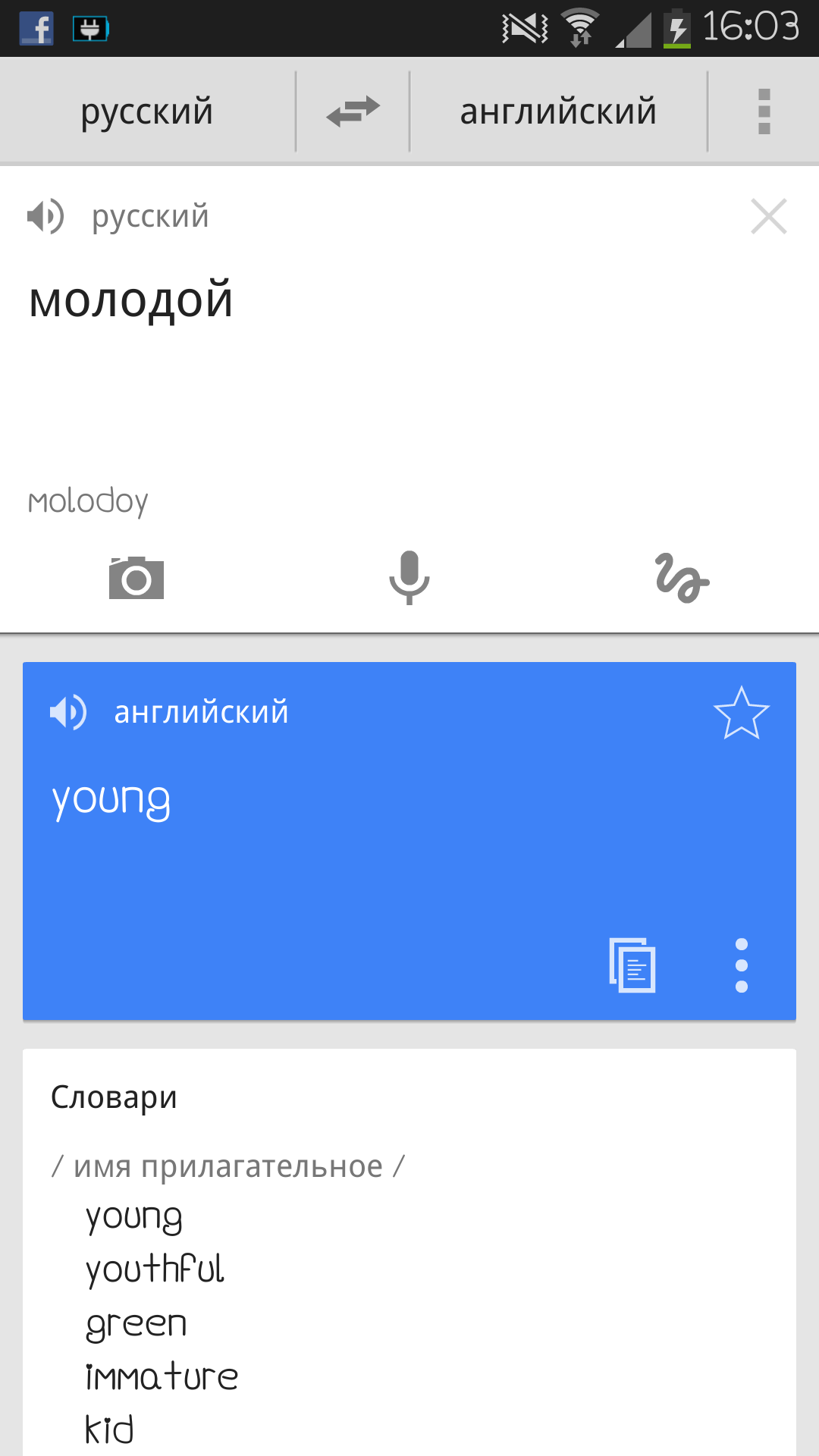Copy the translation young
Viewport: 819px width, 1456px height.
coord(632,965)
